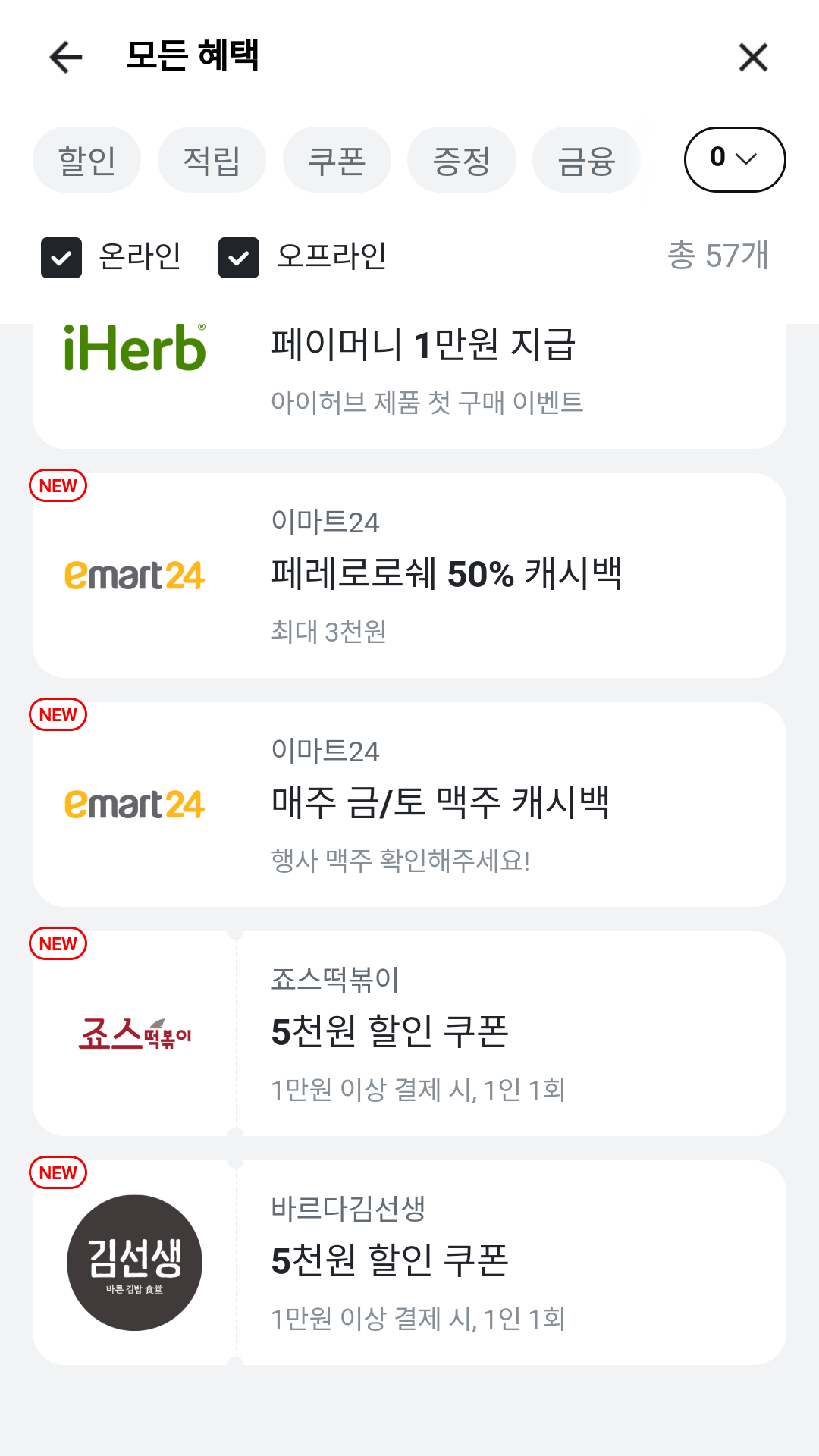Select the 할인 filter chip
This screenshot has width=819, height=1456.
pyautogui.click(x=86, y=160)
